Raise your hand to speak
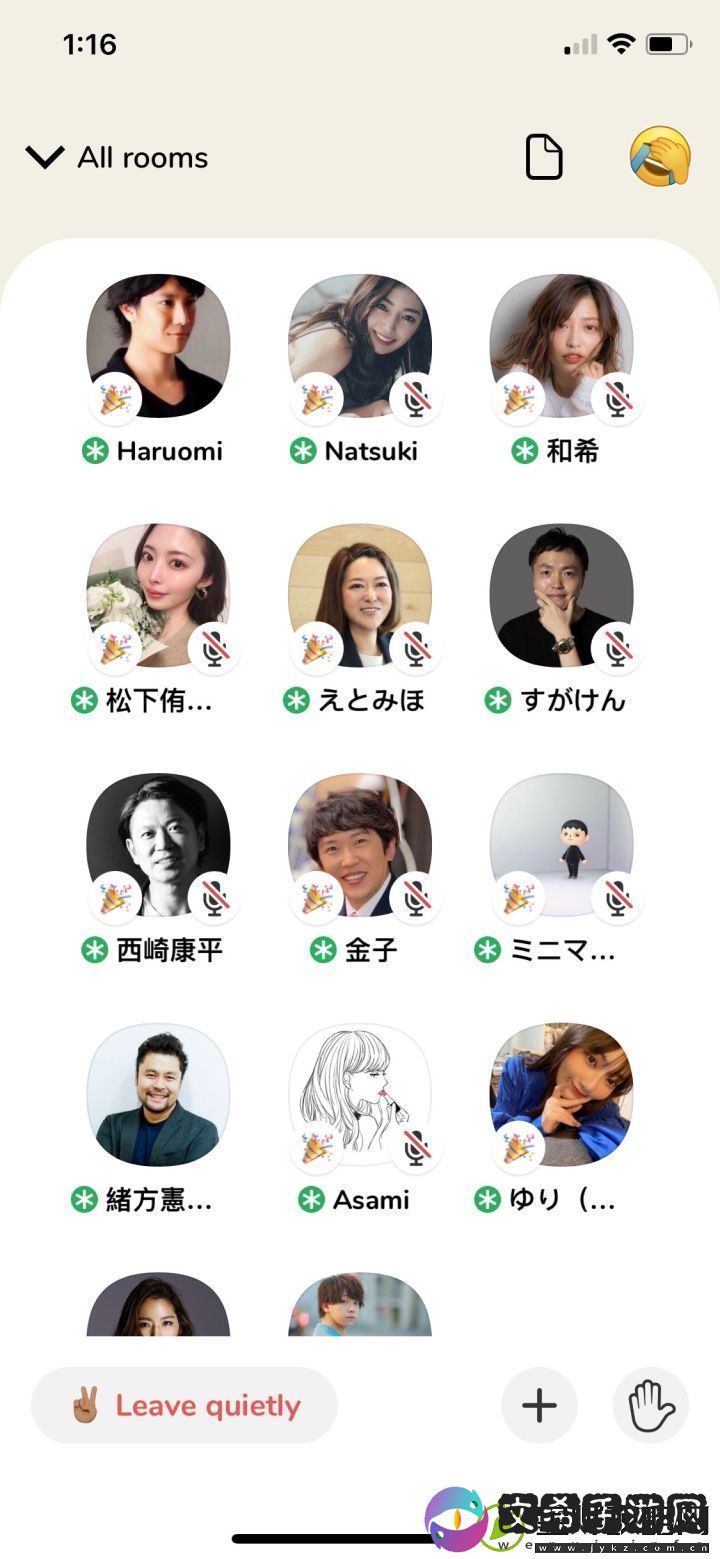The height and width of the screenshot is (1559, 720). click(651, 1405)
